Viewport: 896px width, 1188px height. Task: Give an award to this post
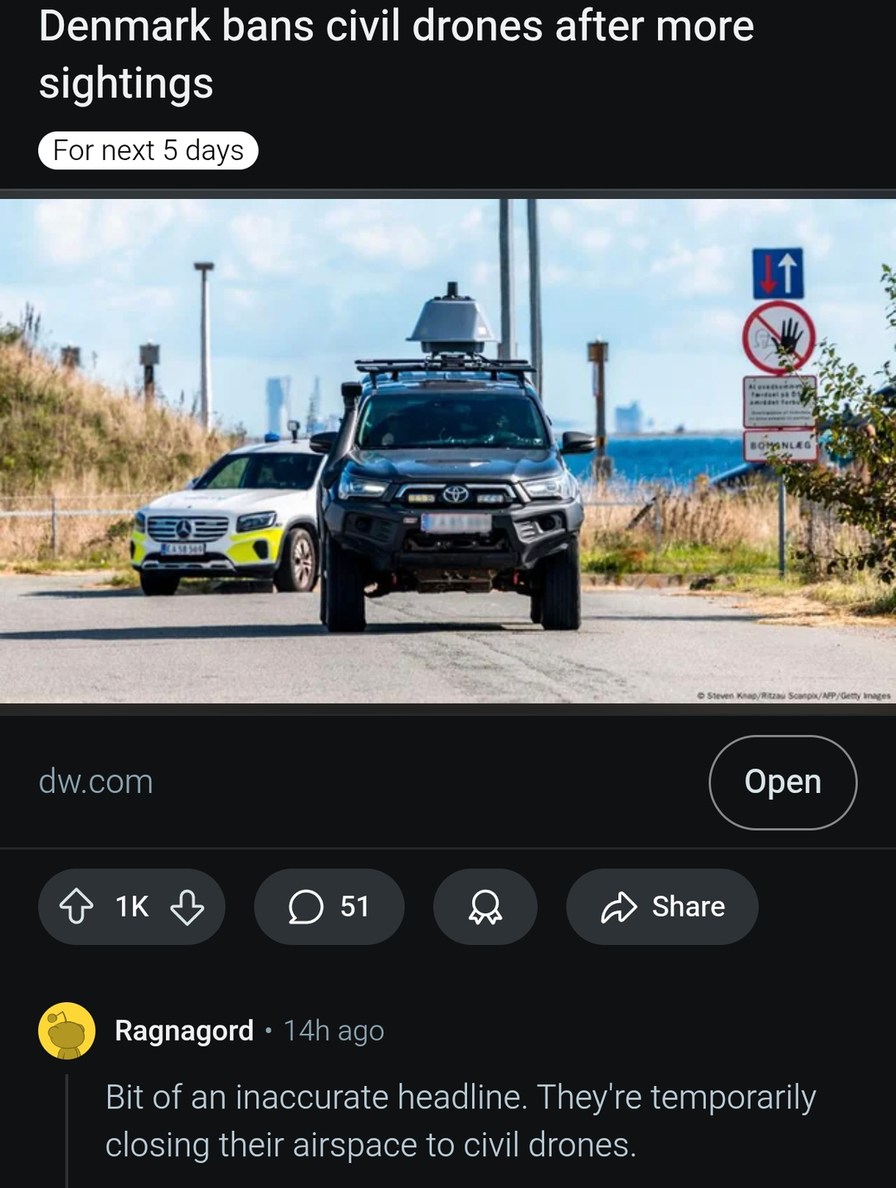[x=485, y=907]
